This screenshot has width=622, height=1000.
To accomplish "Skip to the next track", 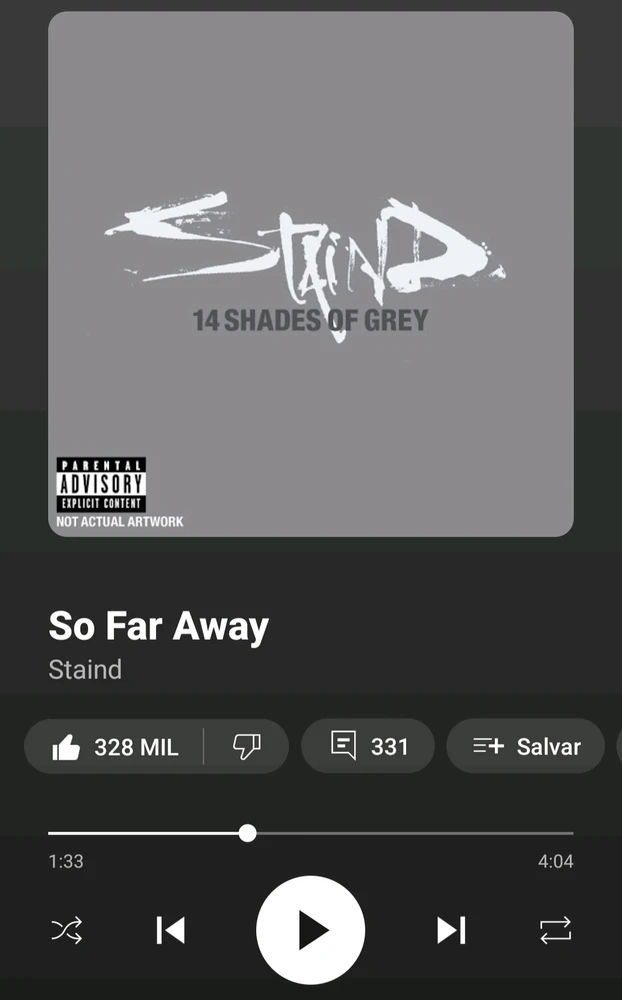I will pyautogui.click(x=451, y=931).
